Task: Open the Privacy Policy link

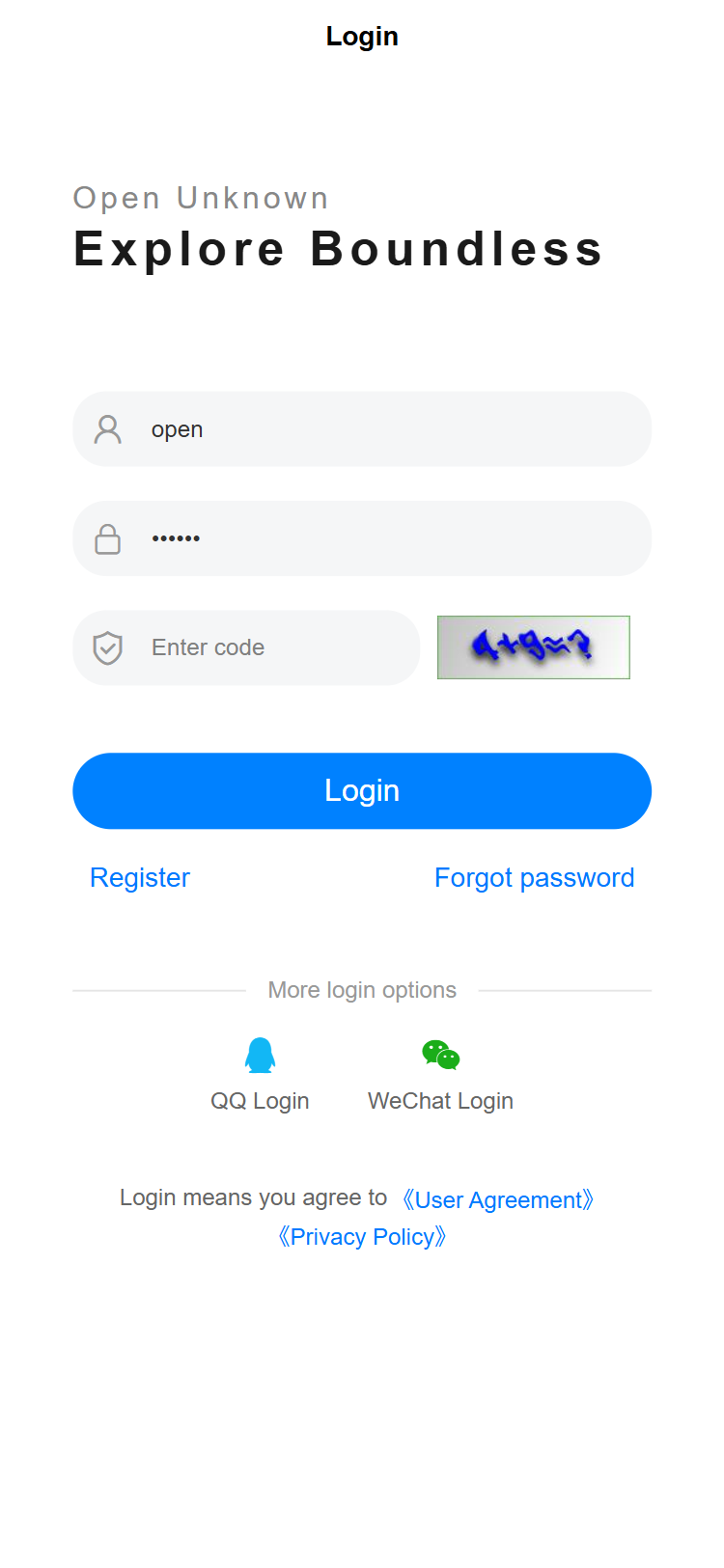Action: (x=362, y=1237)
